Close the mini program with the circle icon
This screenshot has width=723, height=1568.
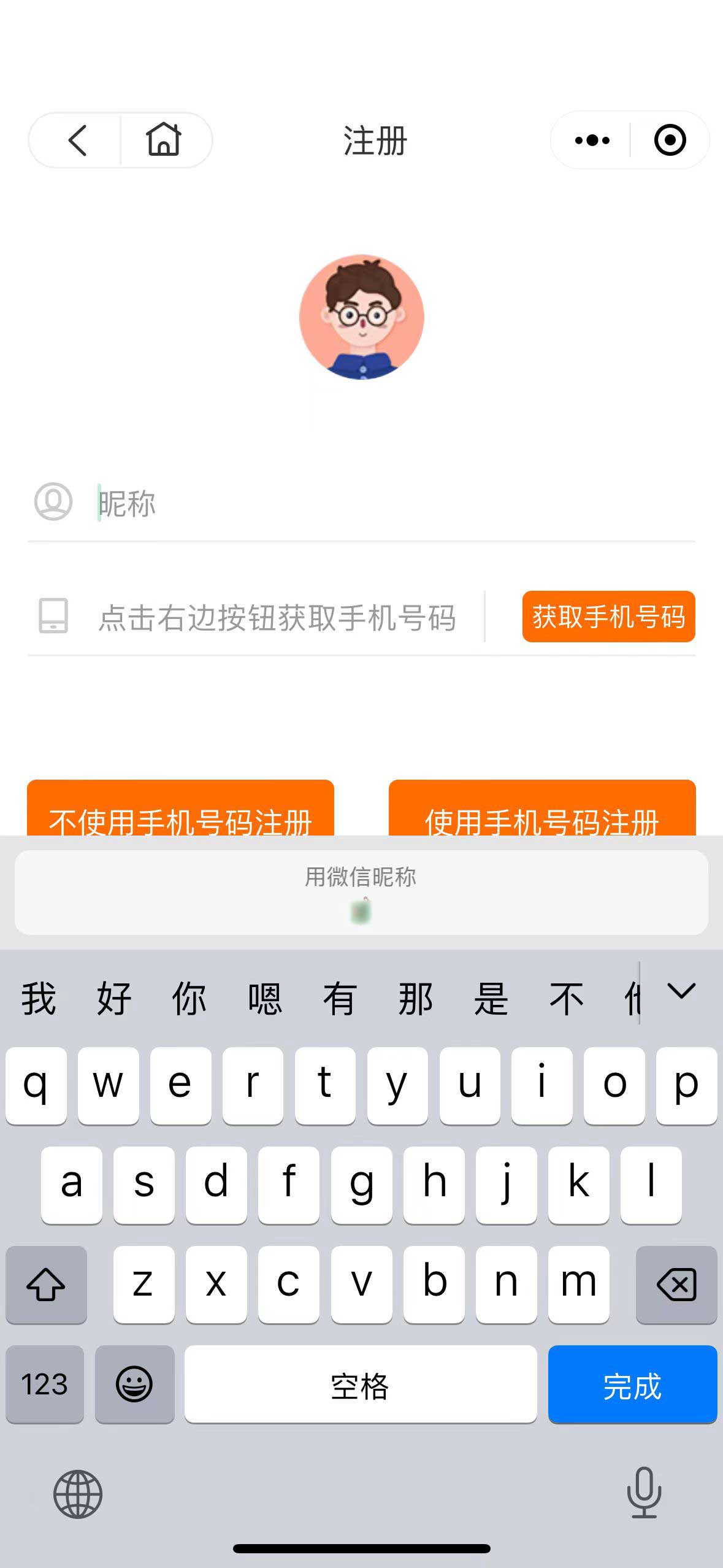tap(670, 140)
